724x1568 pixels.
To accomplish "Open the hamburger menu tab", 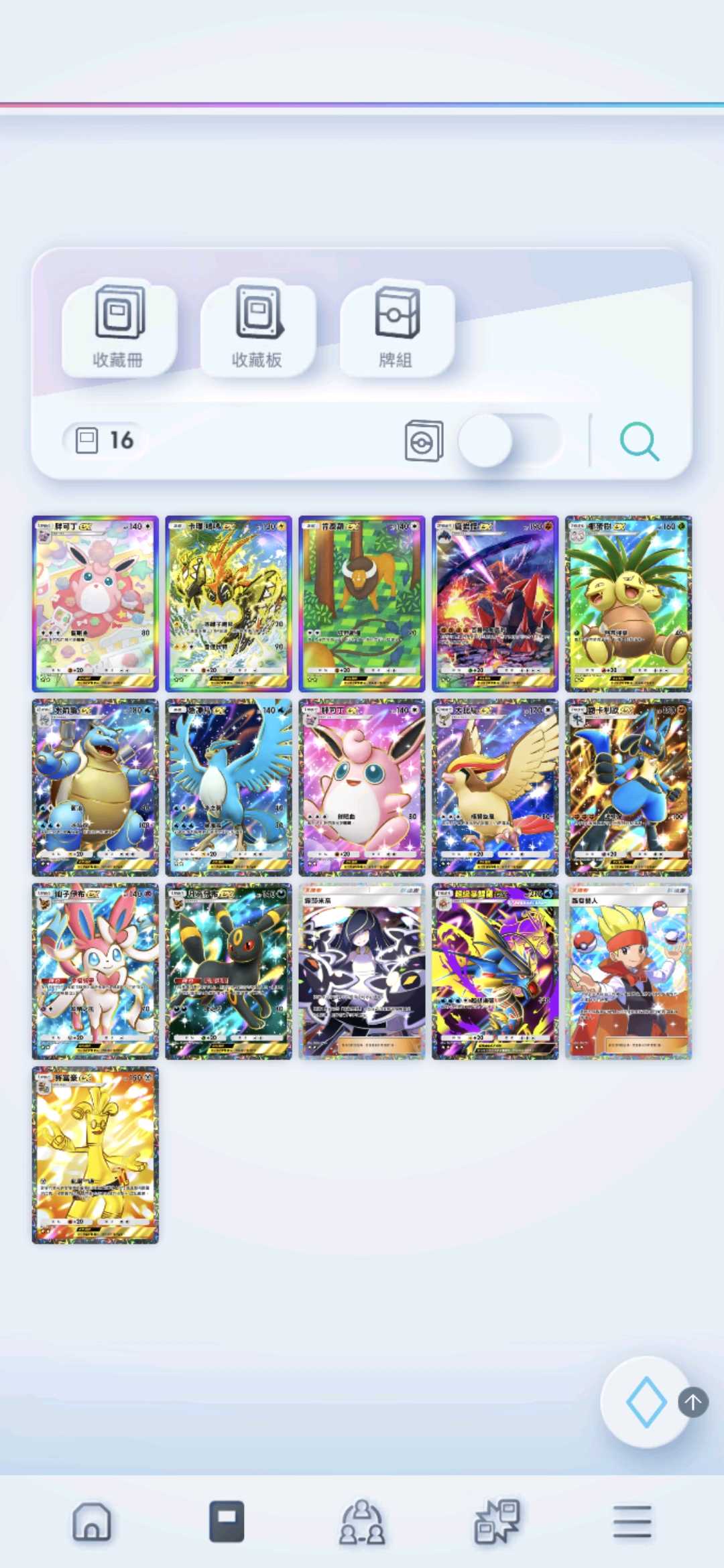I will pyautogui.click(x=631, y=1522).
